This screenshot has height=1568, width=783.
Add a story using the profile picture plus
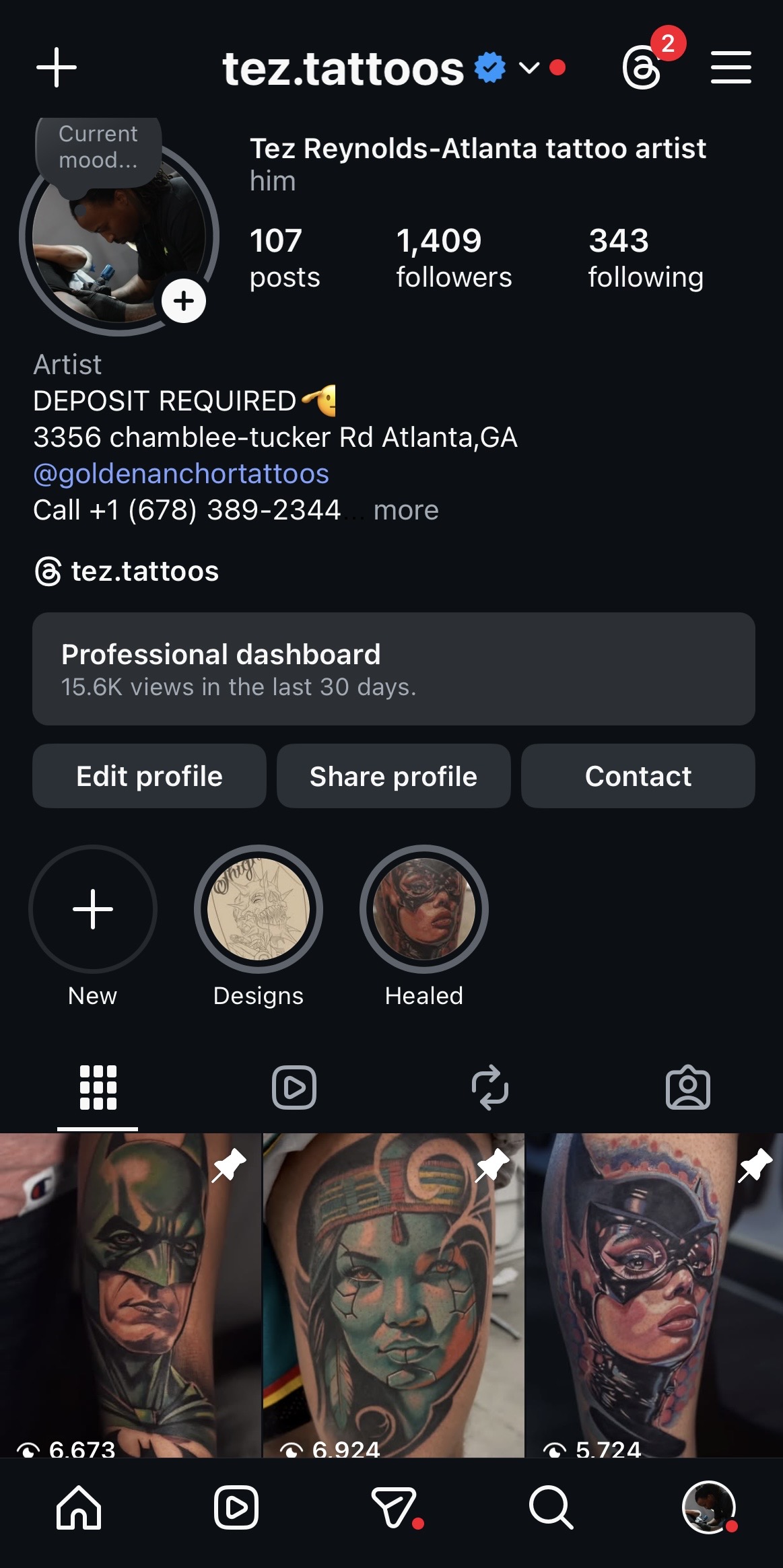[183, 301]
